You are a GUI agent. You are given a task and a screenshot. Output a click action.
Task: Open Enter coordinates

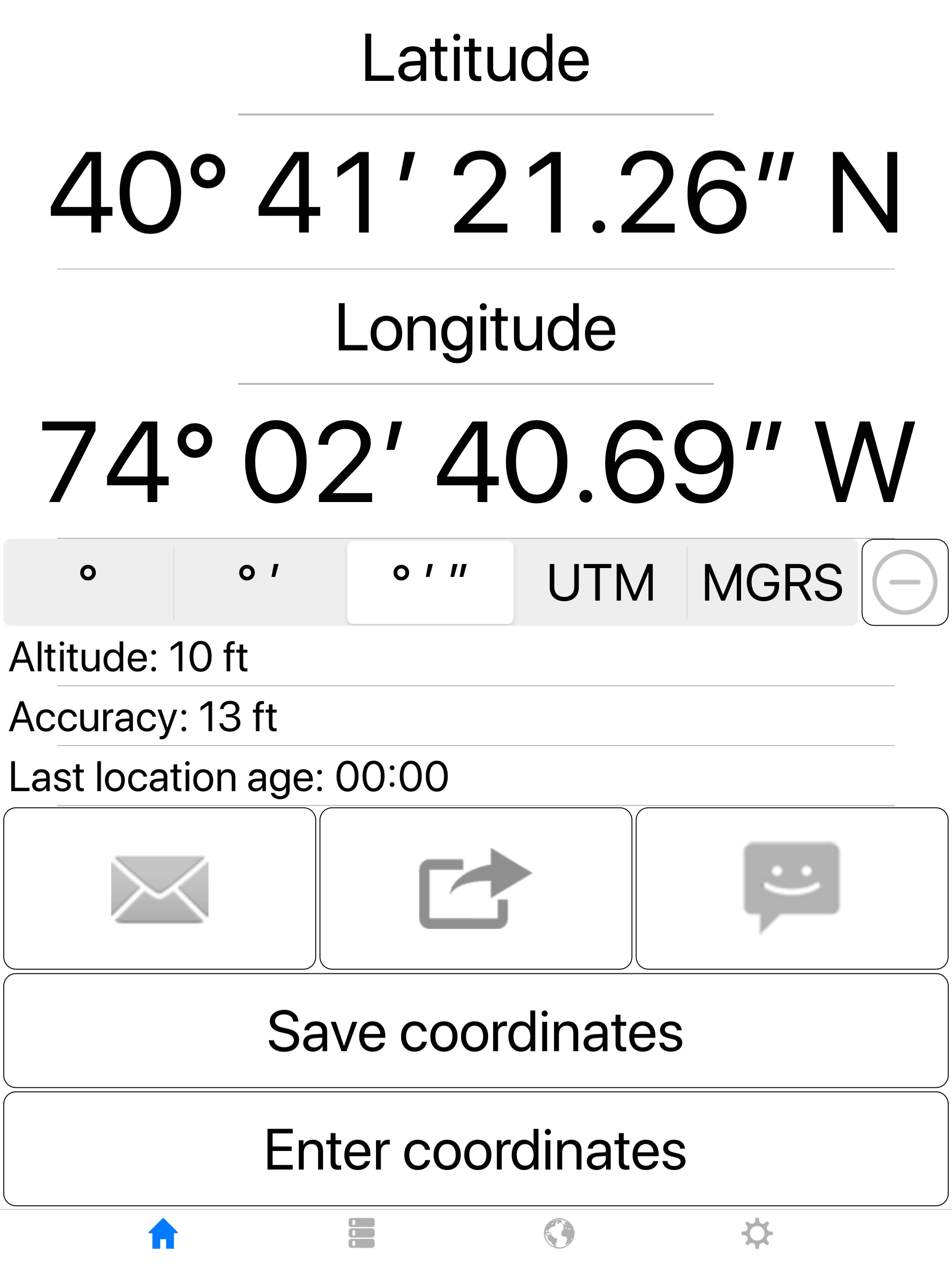coord(476,1150)
